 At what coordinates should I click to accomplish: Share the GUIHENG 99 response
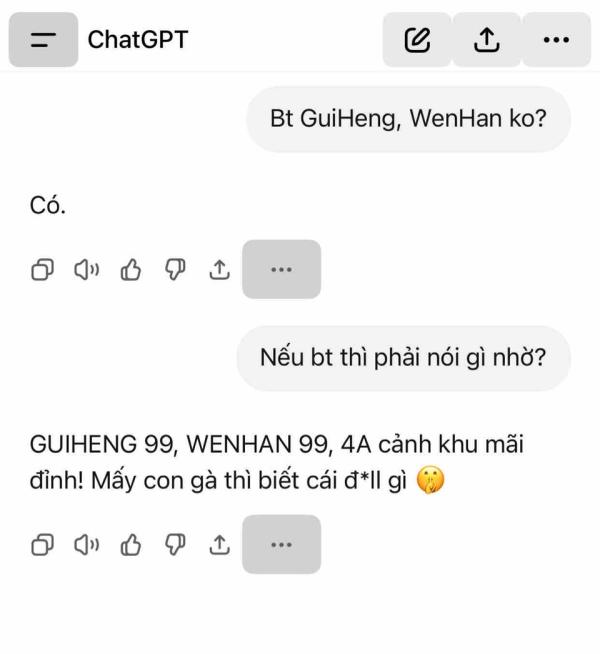pyautogui.click(x=219, y=544)
